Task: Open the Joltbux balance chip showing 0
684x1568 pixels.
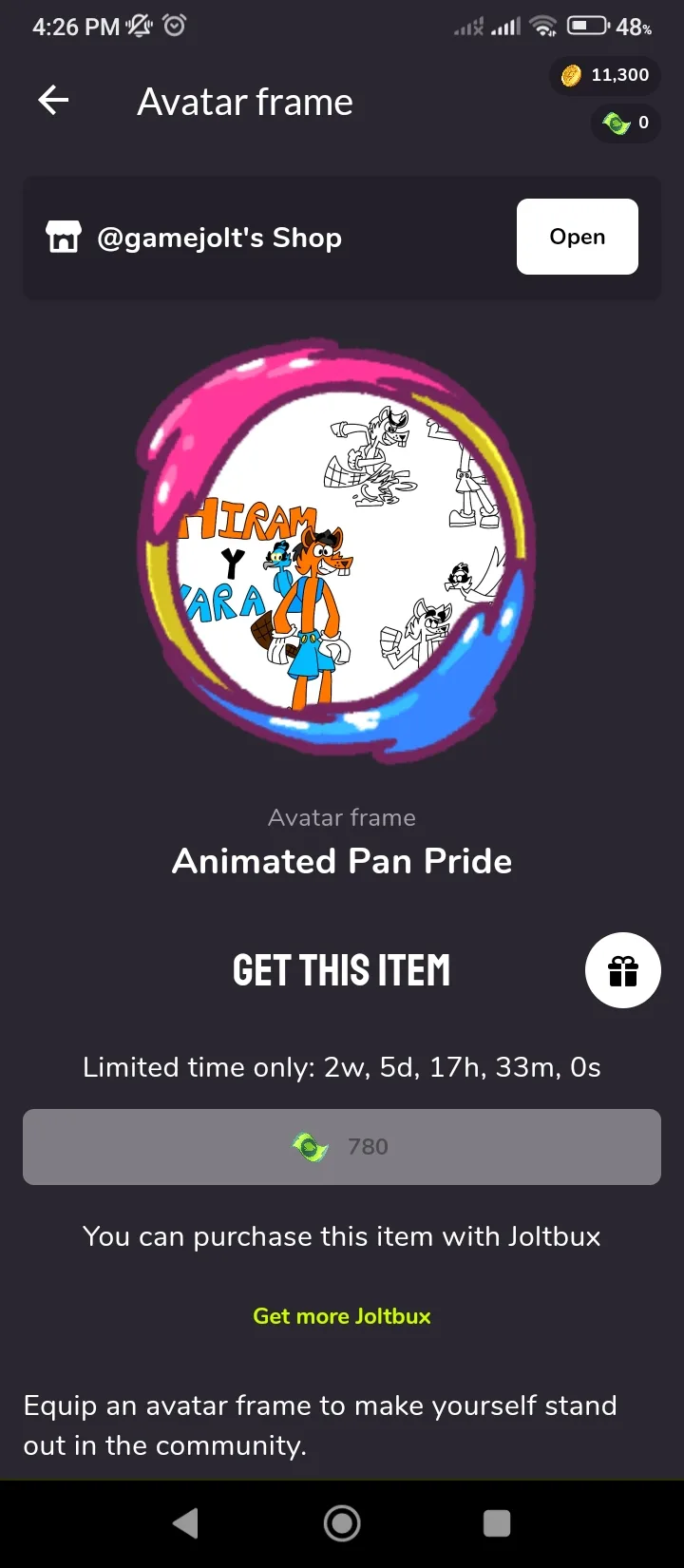Action: 625,123
